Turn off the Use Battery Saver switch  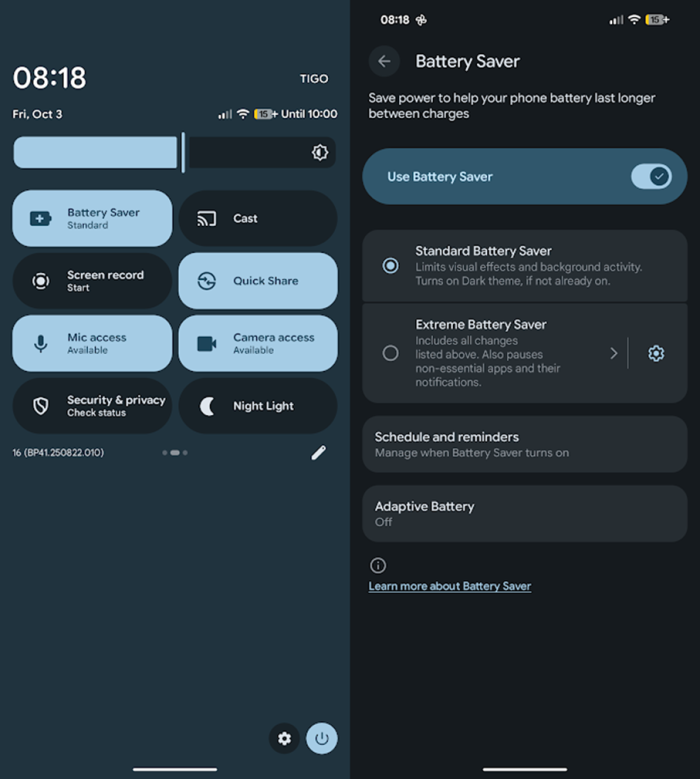click(x=651, y=176)
